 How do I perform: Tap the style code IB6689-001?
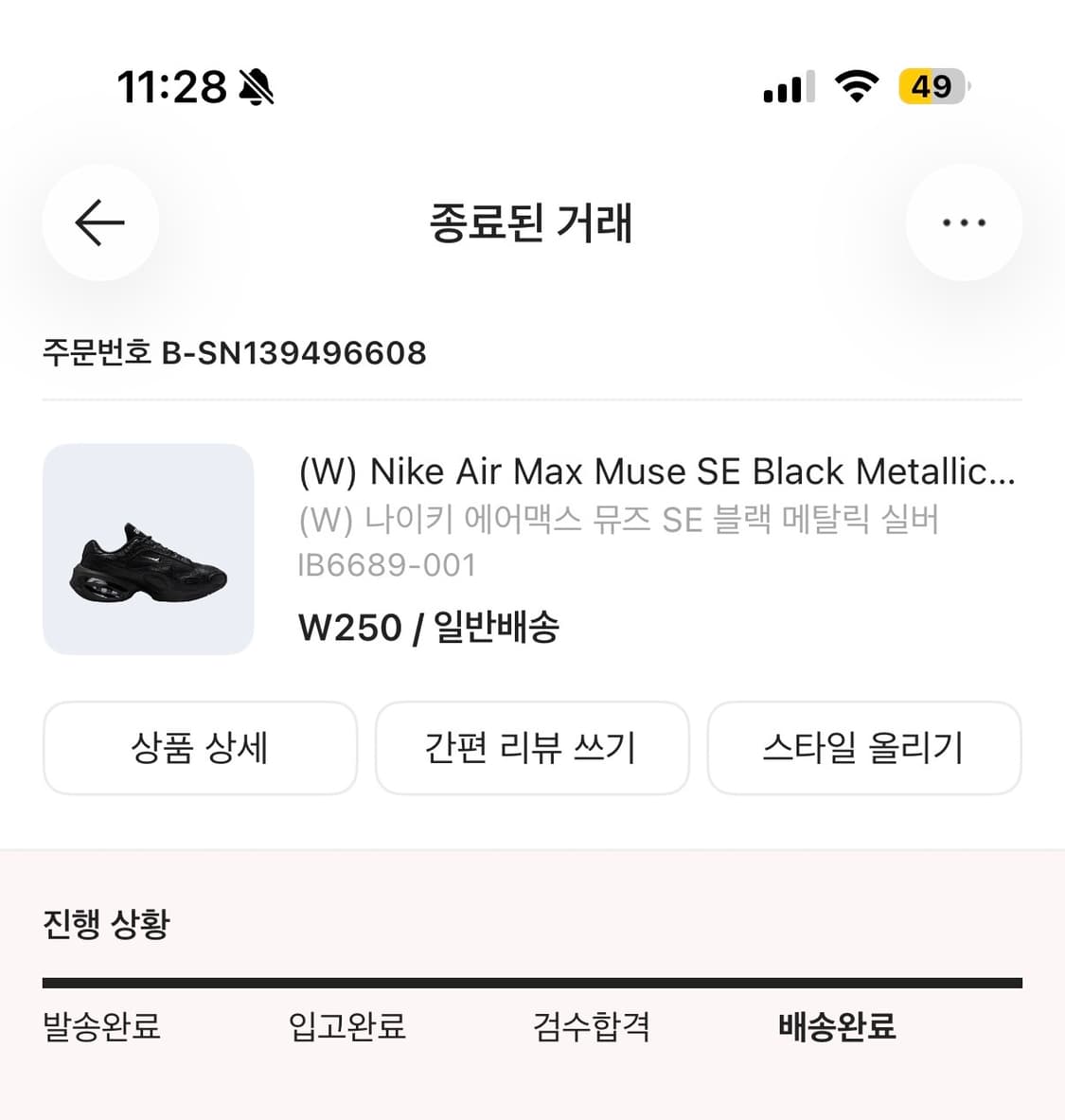pyautogui.click(x=386, y=565)
